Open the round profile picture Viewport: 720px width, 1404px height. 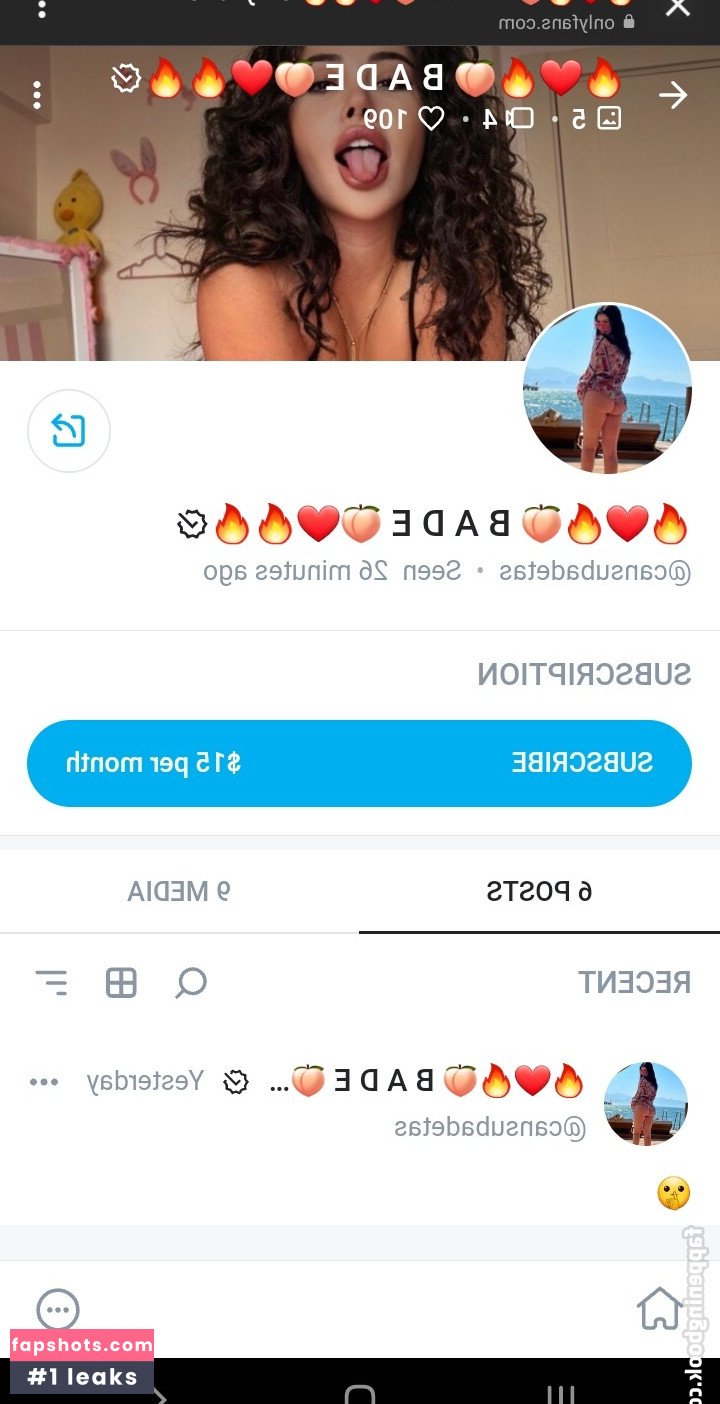point(607,389)
